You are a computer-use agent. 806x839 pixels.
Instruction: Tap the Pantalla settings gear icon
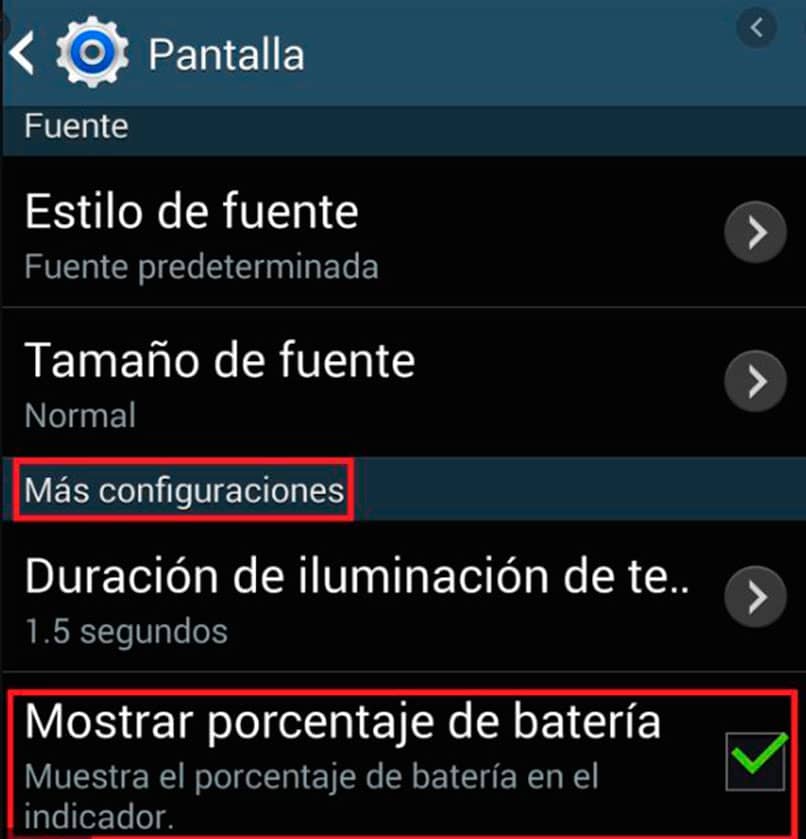[95, 53]
